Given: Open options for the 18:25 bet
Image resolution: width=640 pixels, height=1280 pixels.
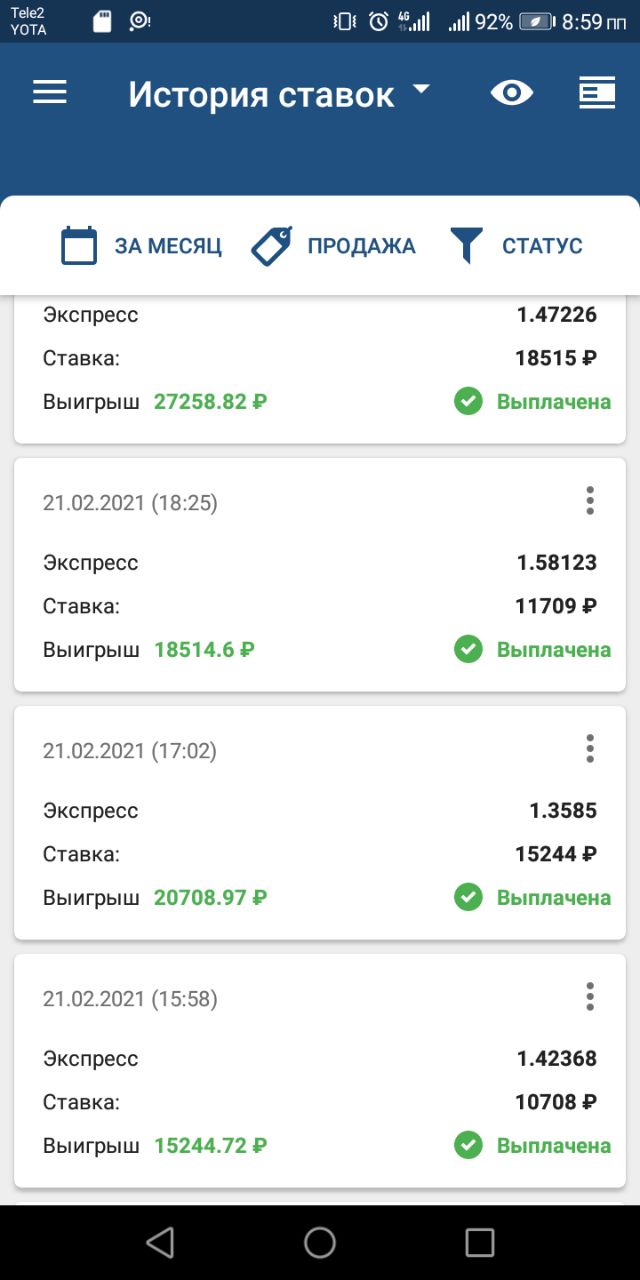Looking at the screenshot, I should [590, 500].
